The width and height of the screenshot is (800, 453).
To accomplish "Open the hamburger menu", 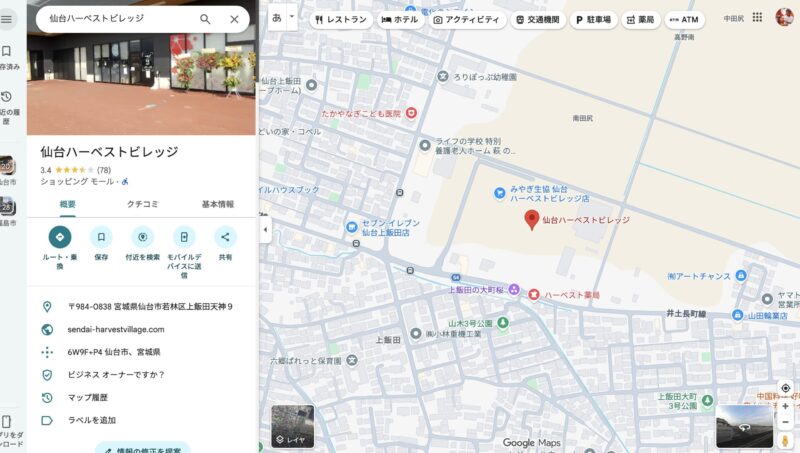I will coord(8,19).
